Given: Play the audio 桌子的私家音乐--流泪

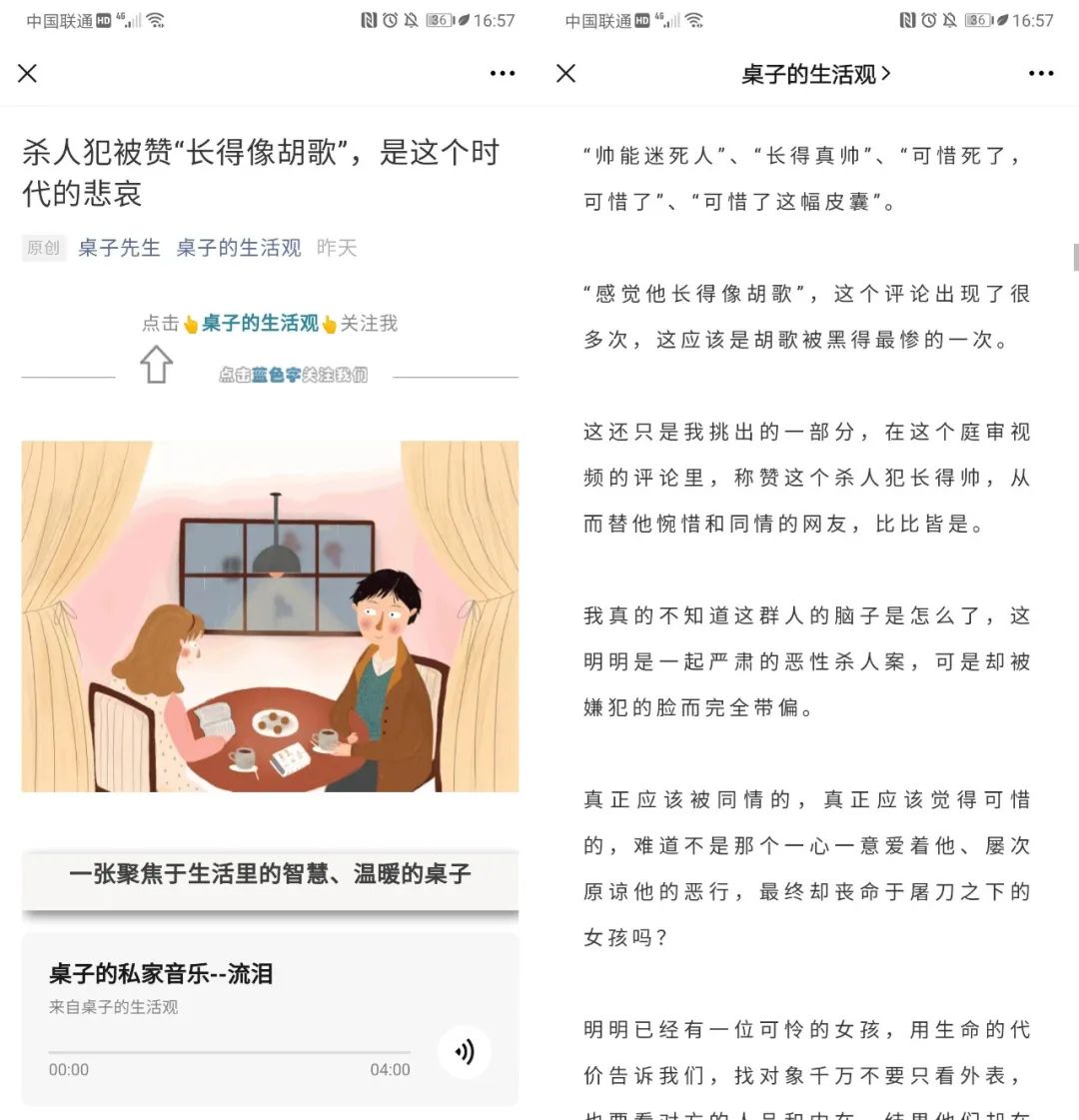Looking at the screenshot, I should 465,1051.
